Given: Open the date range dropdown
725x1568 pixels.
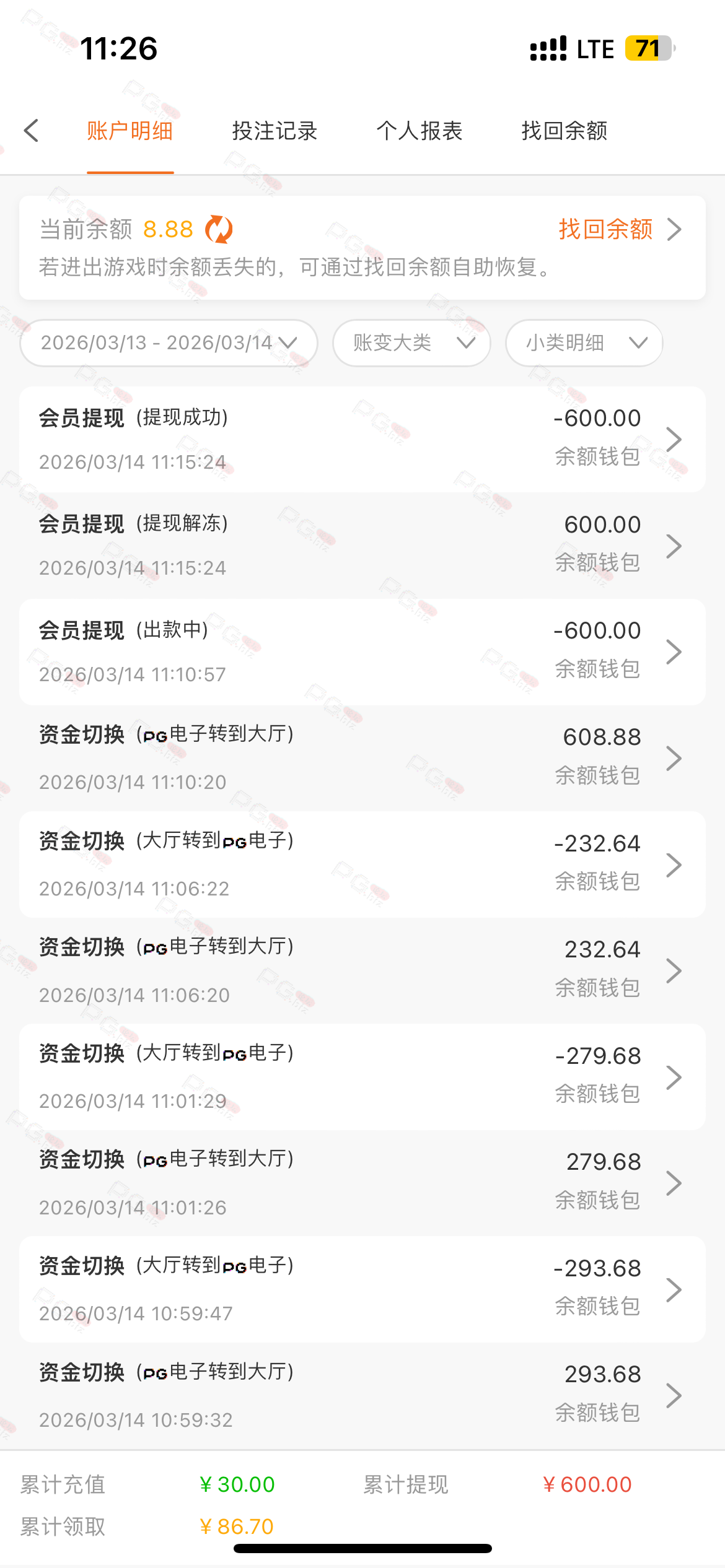Looking at the screenshot, I should (169, 342).
